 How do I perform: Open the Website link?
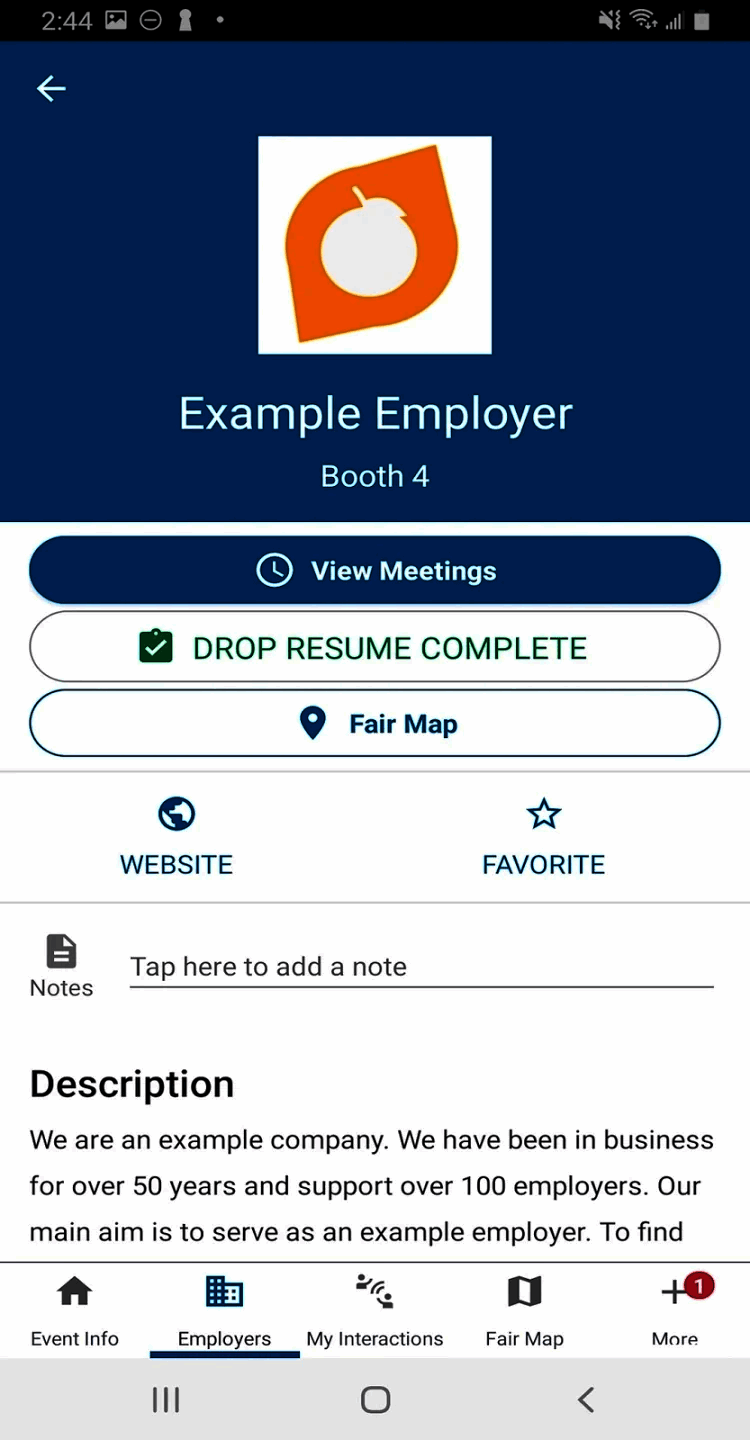(176, 836)
